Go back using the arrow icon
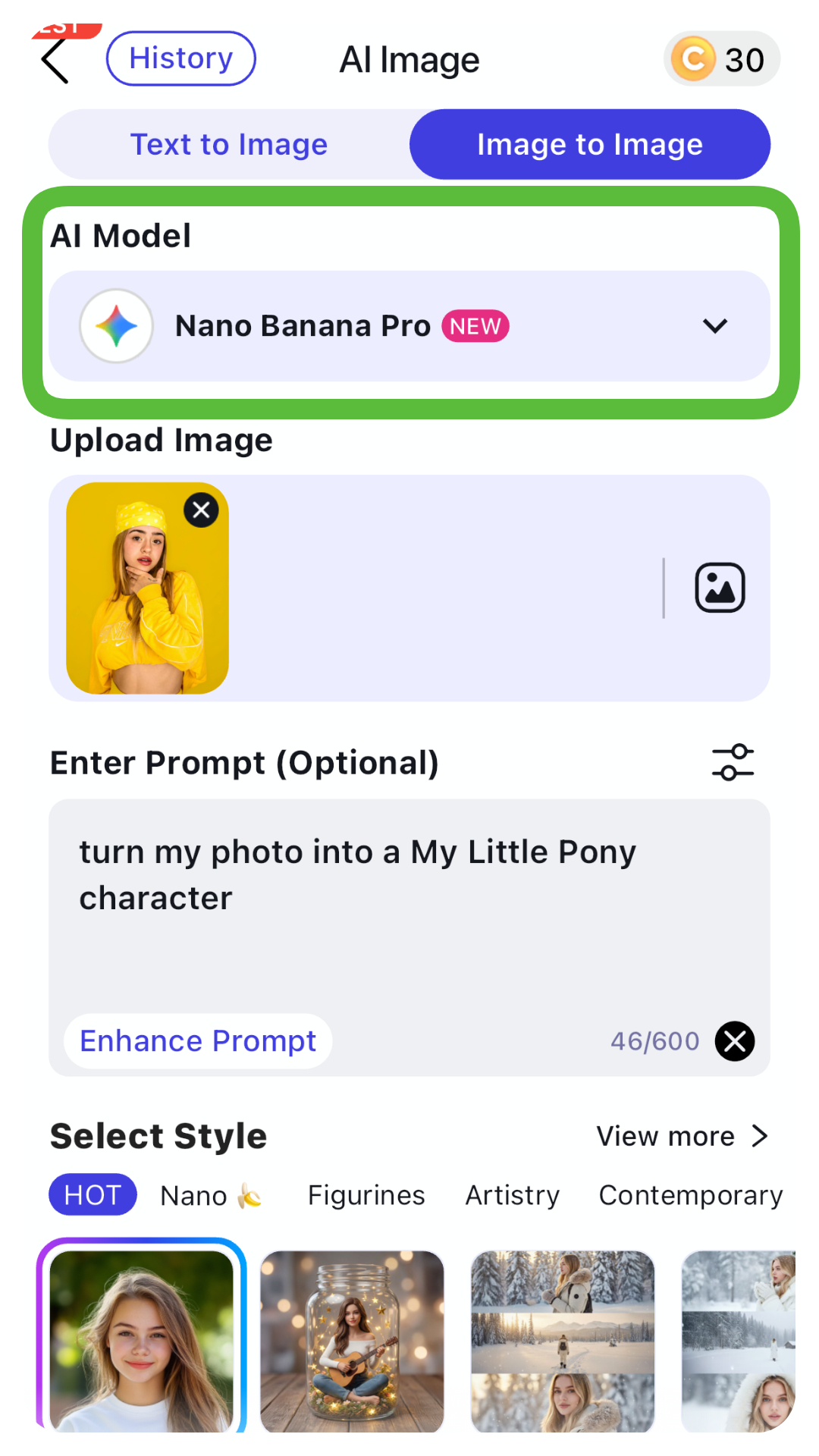Screen dimensions: 819x1456 (55, 61)
